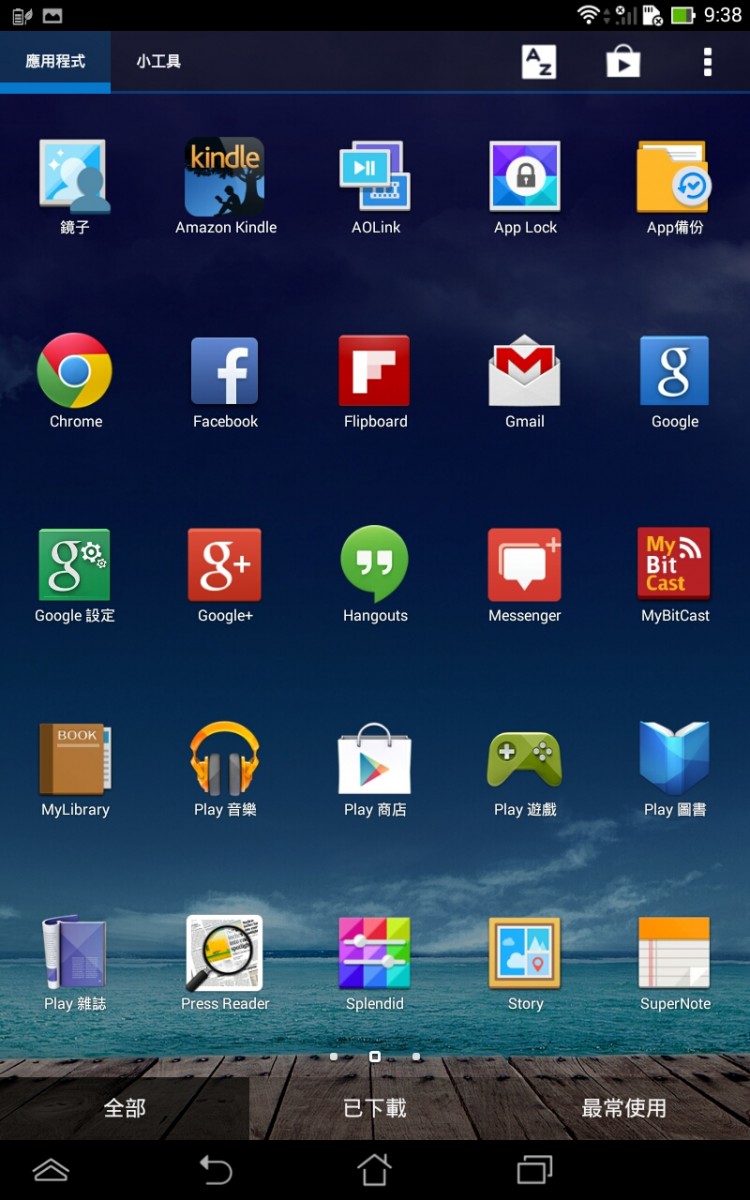
Task: Open App Lock
Action: (x=525, y=178)
